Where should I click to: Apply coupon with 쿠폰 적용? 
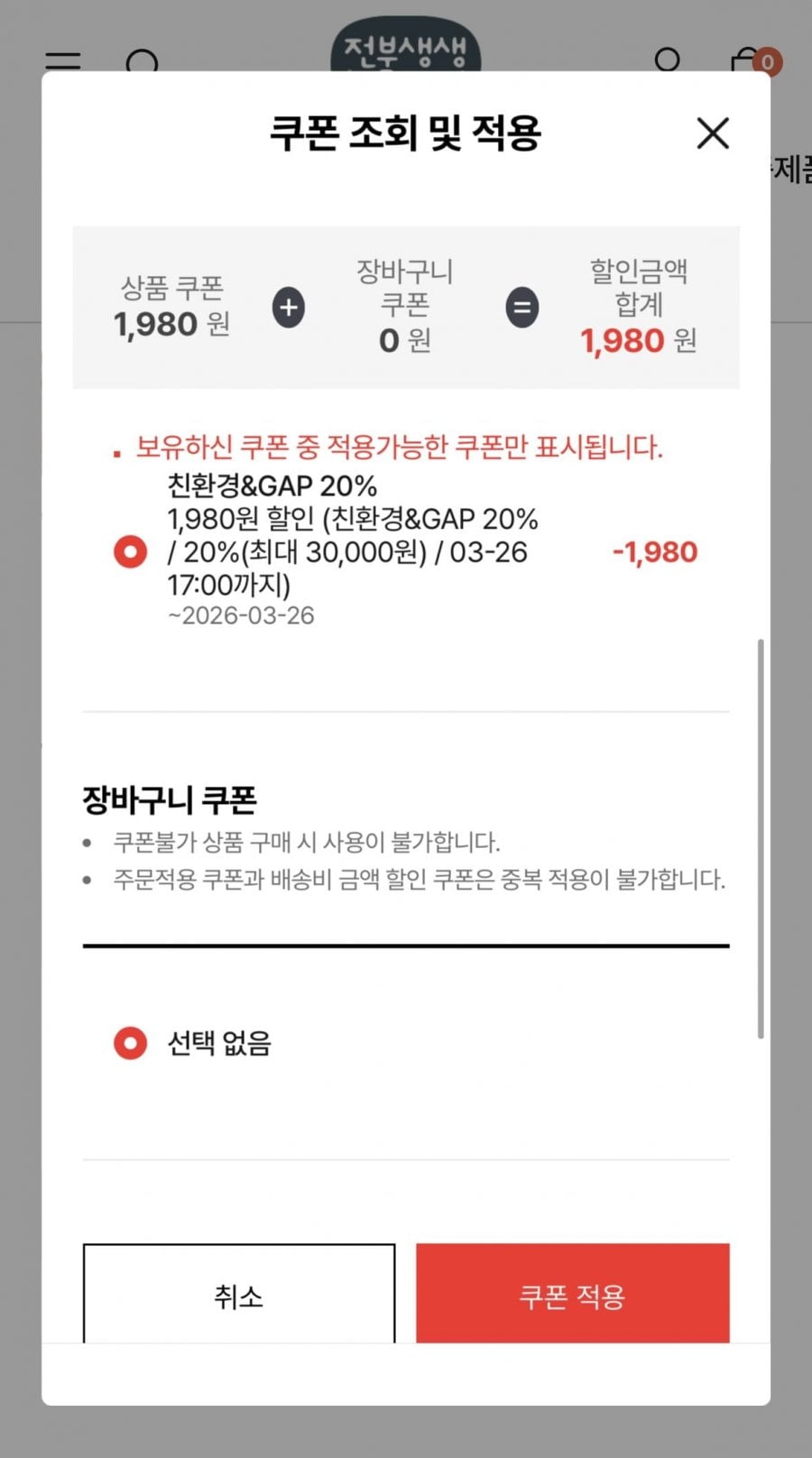coord(572,1295)
